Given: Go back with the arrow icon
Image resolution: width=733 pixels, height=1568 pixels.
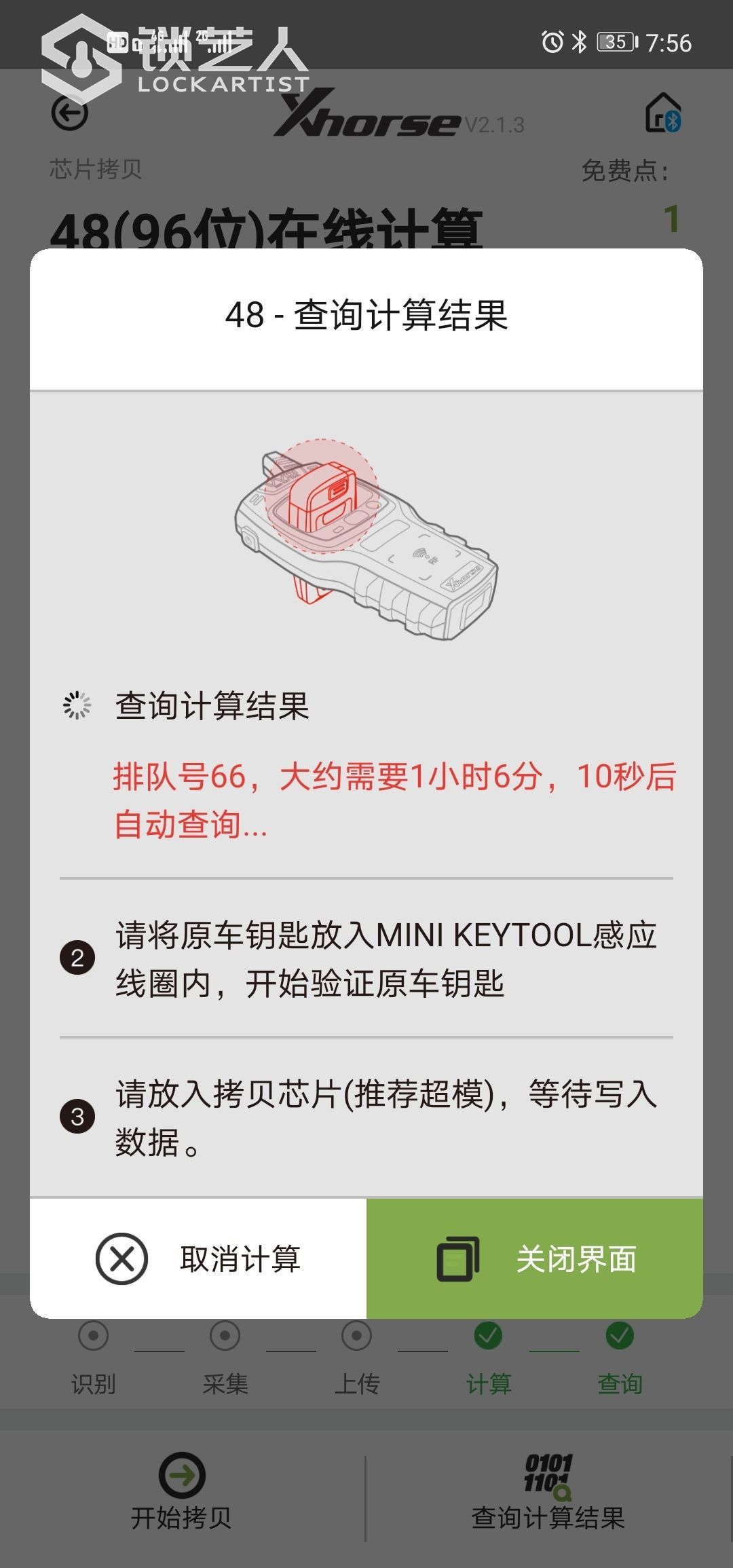Looking at the screenshot, I should (70, 113).
